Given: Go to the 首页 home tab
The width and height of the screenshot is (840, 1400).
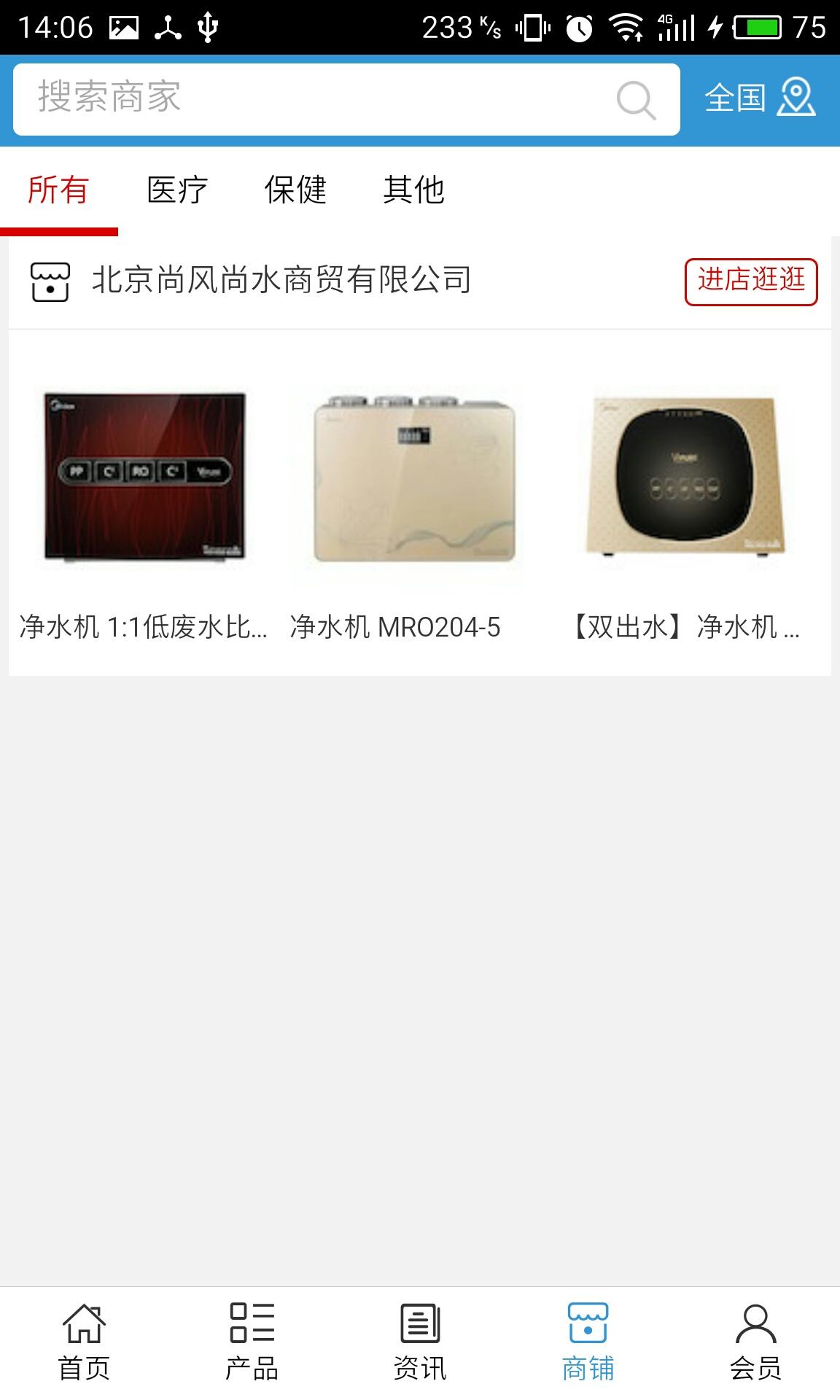Looking at the screenshot, I should [84, 1343].
